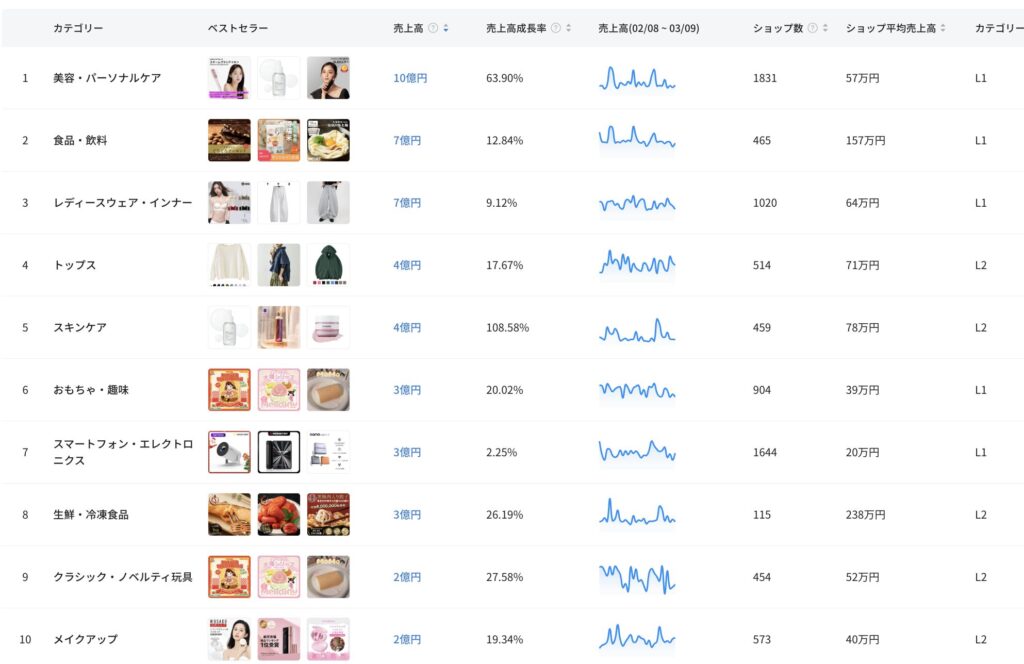Open first bestseller thumbnail in 食品・飲料
The height and width of the screenshot is (664, 1024).
click(x=229, y=140)
